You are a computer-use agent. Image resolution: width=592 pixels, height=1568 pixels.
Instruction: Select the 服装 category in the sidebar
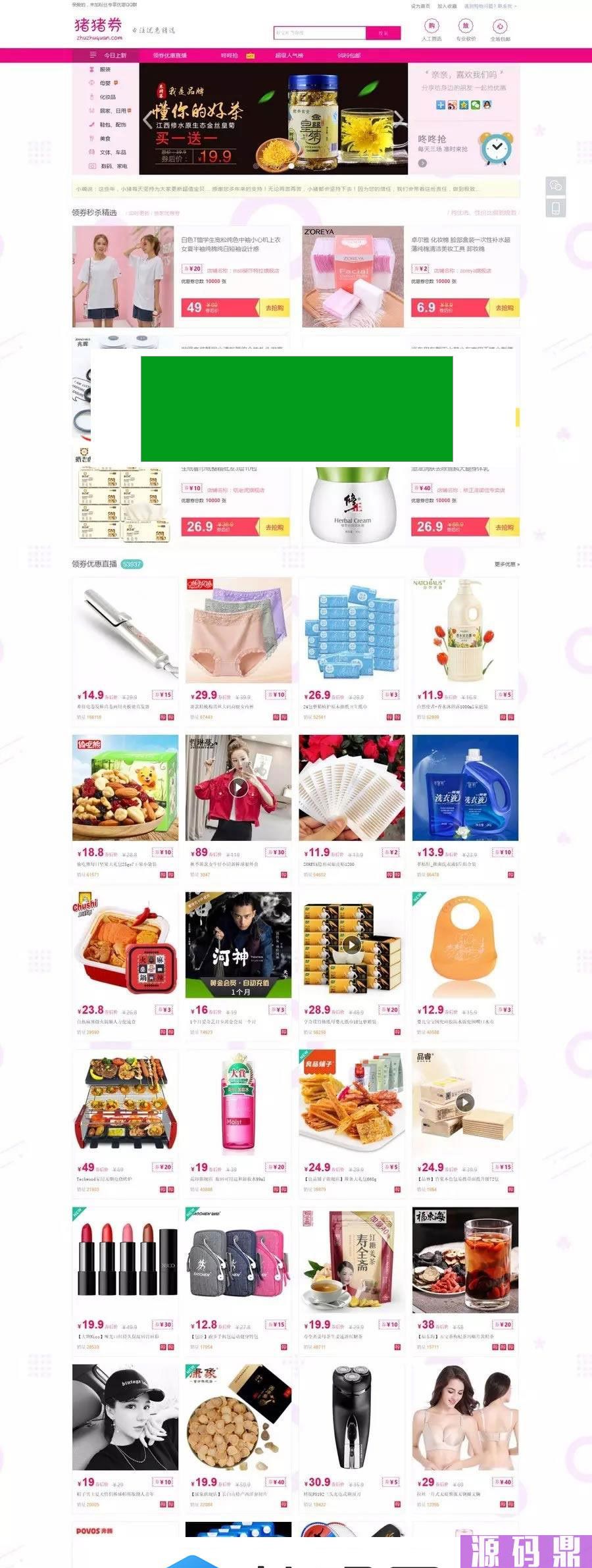105,70
